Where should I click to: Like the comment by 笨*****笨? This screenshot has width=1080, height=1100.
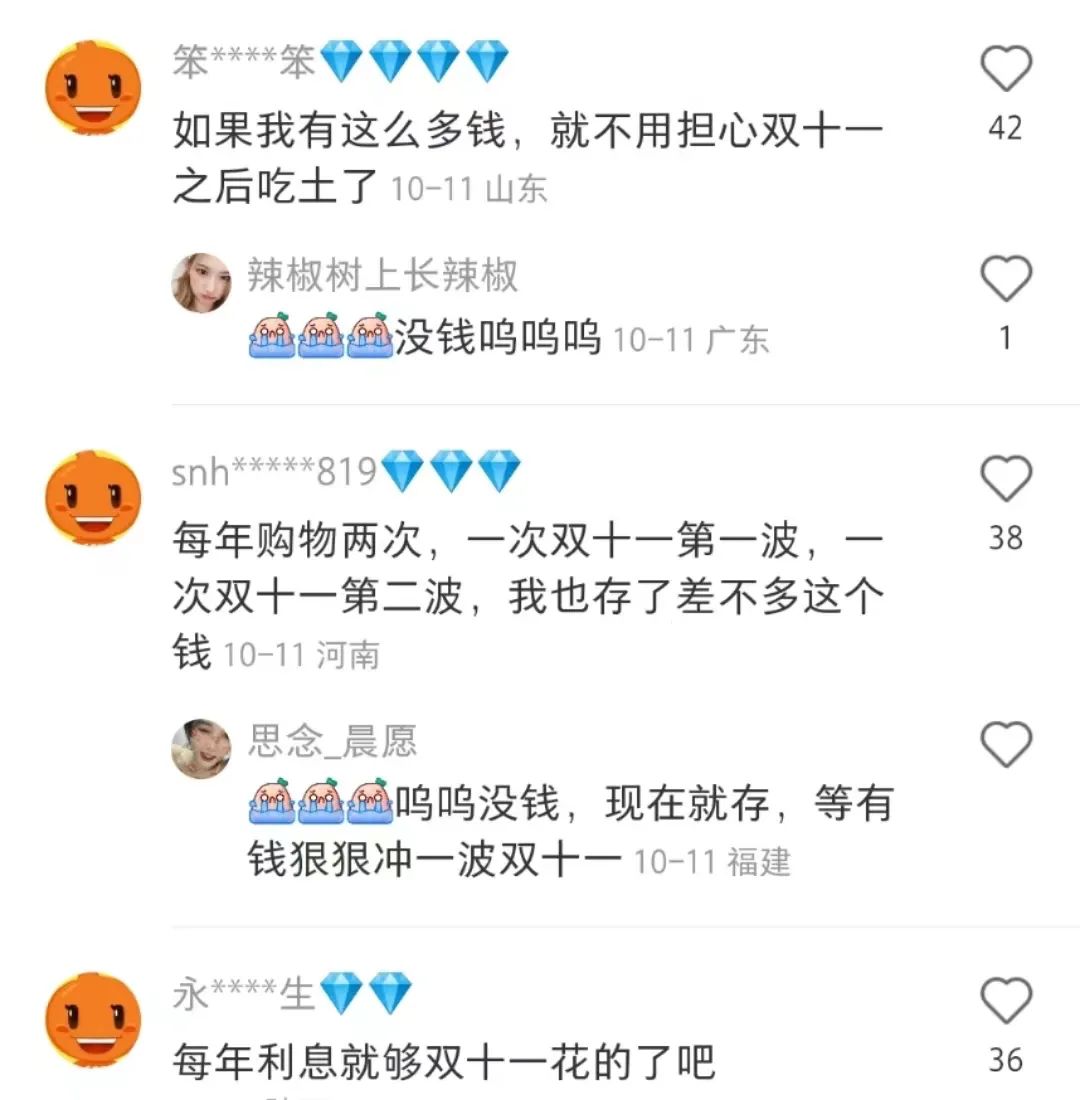click(1005, 69)
